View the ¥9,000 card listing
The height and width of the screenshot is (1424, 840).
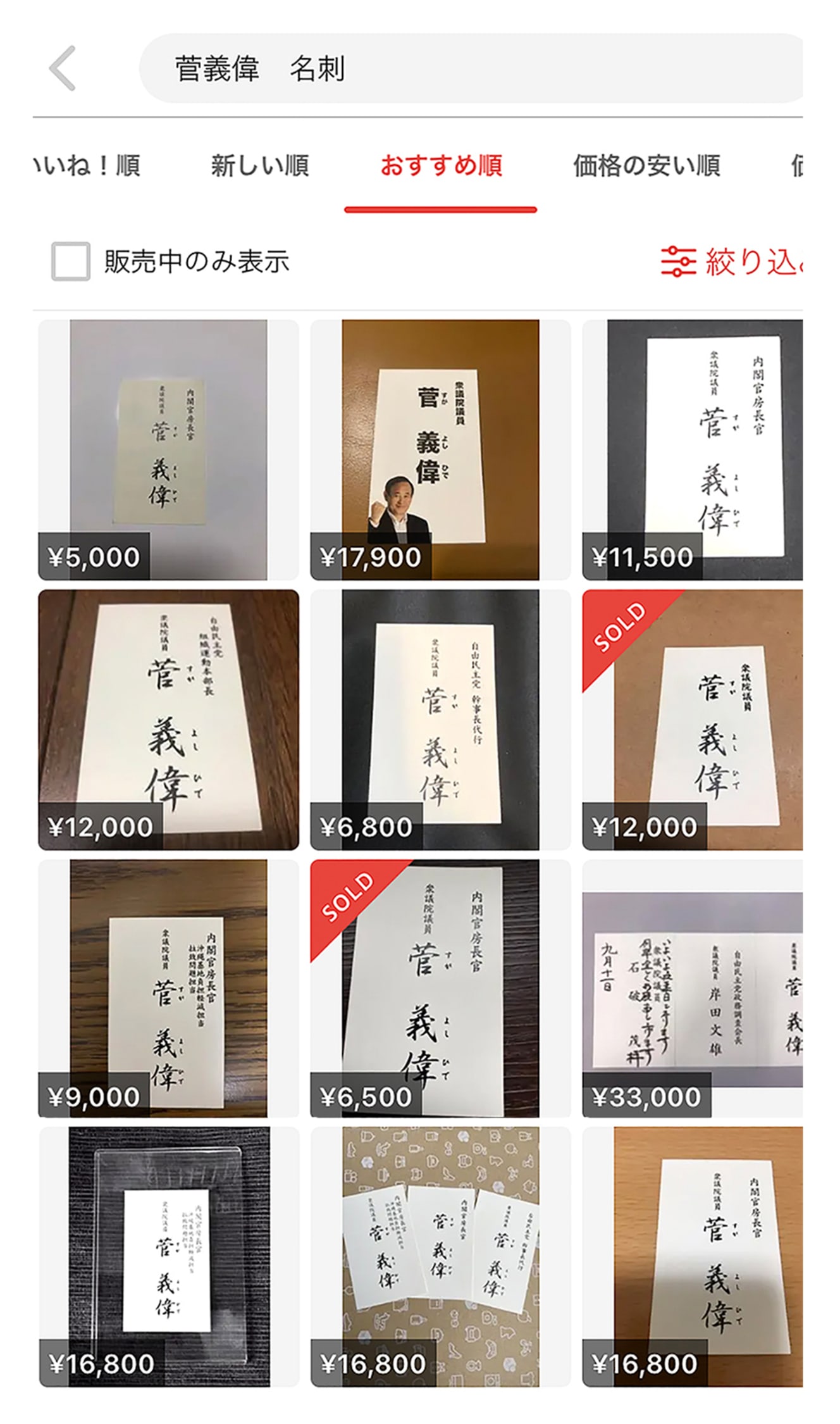168,989
